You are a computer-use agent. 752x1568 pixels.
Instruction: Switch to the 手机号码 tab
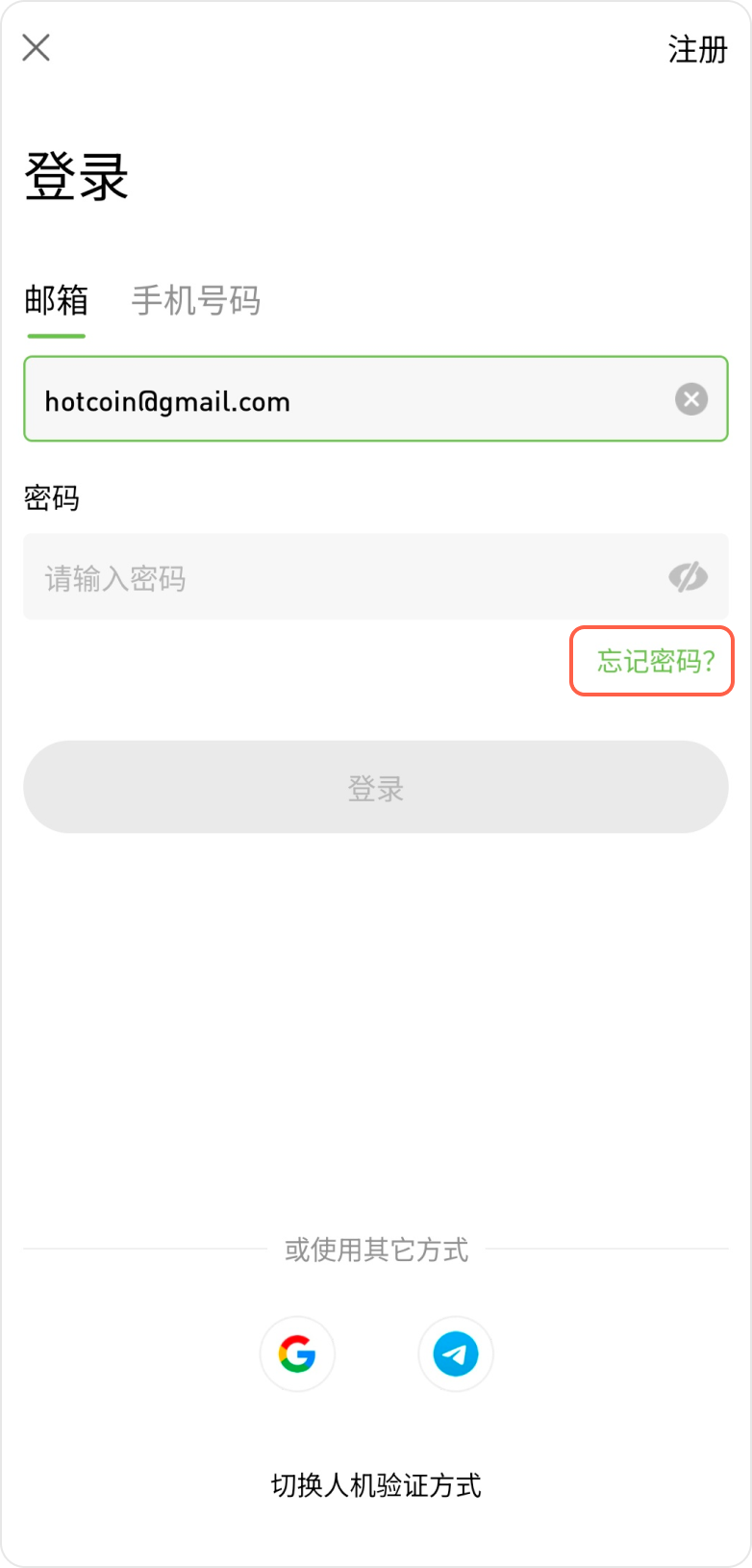(196, 300)
